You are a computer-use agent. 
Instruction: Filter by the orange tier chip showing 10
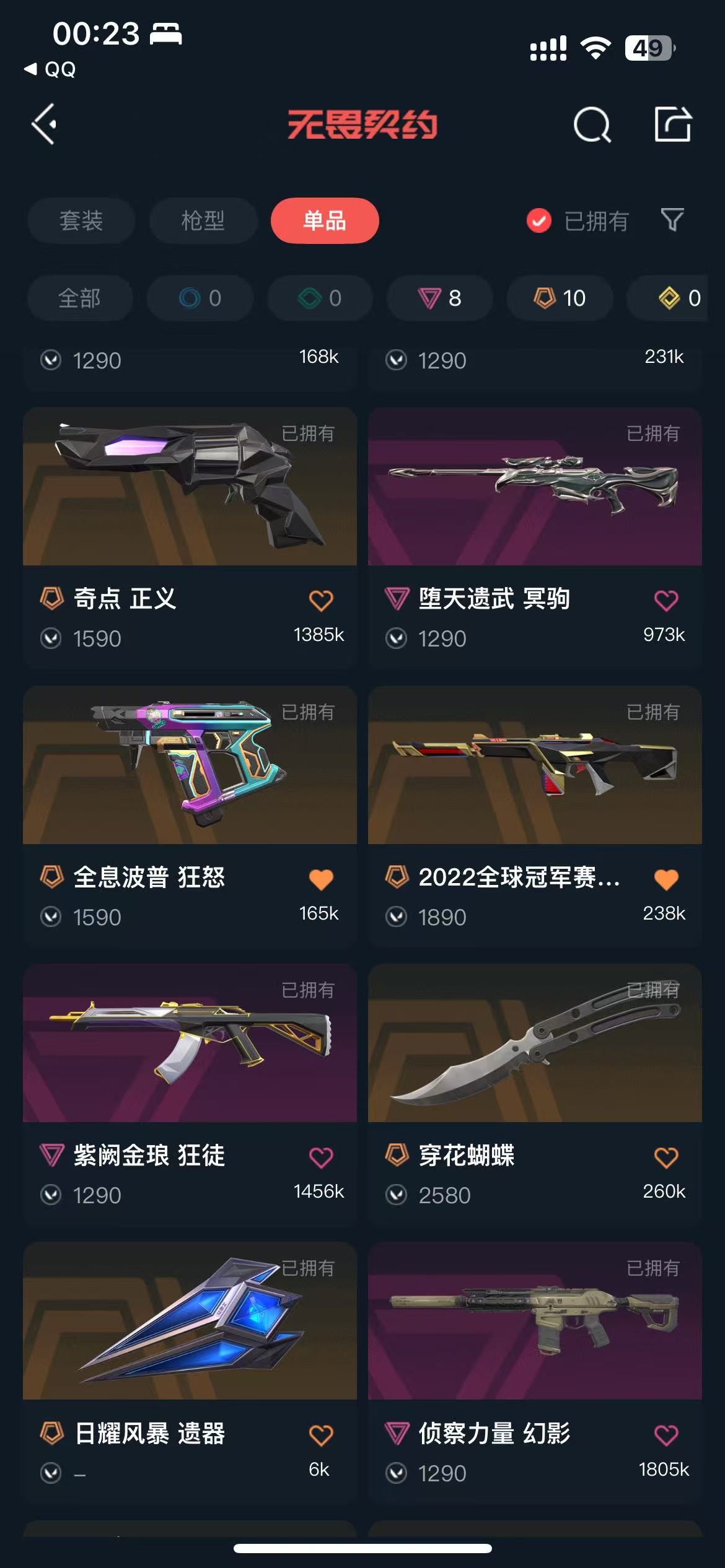560,298
